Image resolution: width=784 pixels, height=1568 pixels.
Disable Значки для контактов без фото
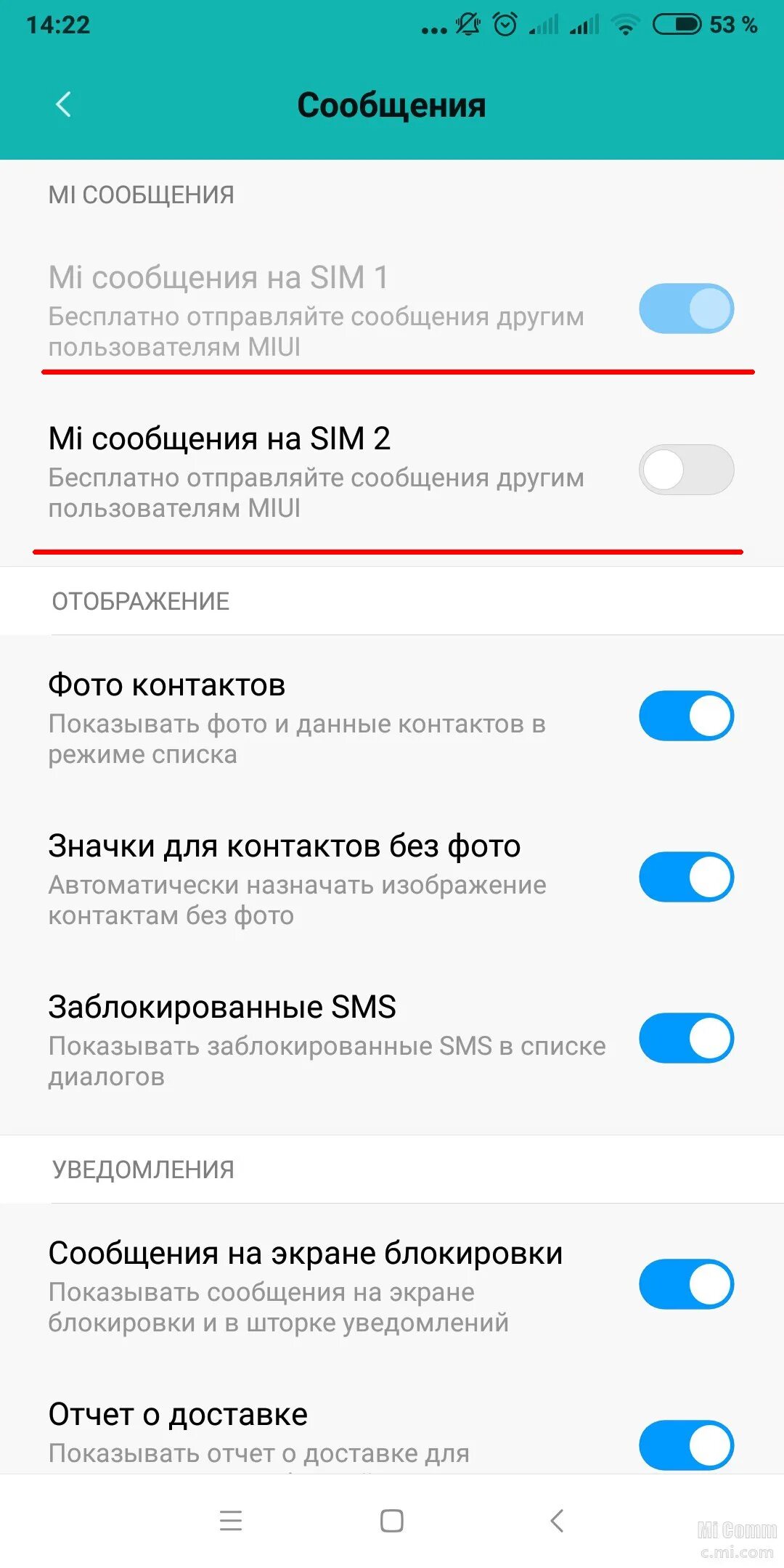(686, 877)
